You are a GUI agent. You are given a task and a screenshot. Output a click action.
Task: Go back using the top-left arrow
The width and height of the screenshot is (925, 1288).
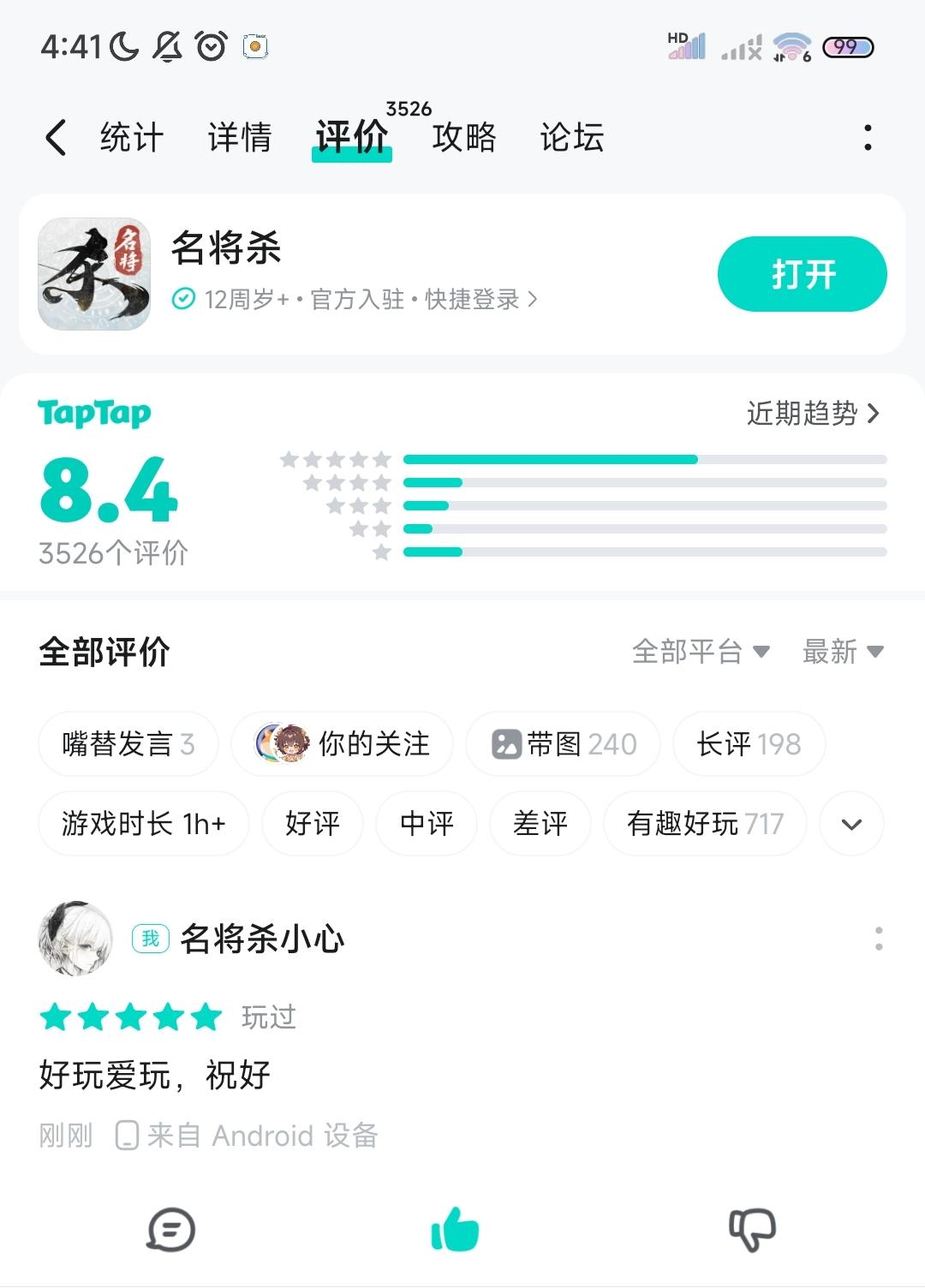tap(57, 137)
